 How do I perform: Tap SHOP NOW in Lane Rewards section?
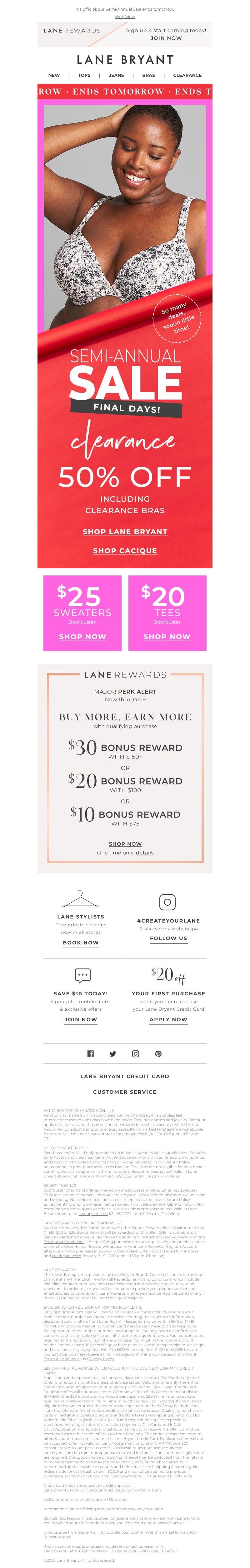[x=125, y=844]
